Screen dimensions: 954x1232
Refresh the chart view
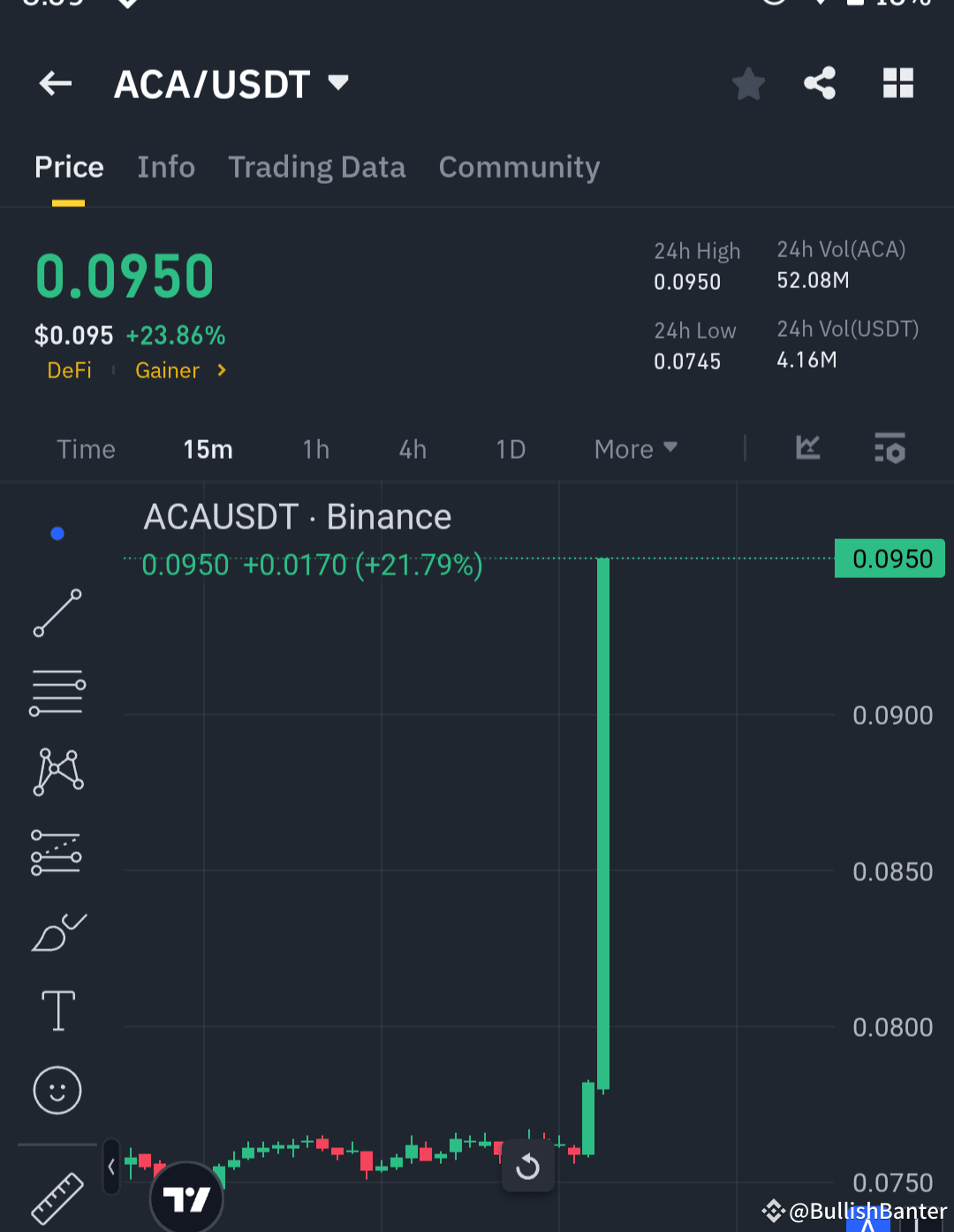coord(527,1166)
